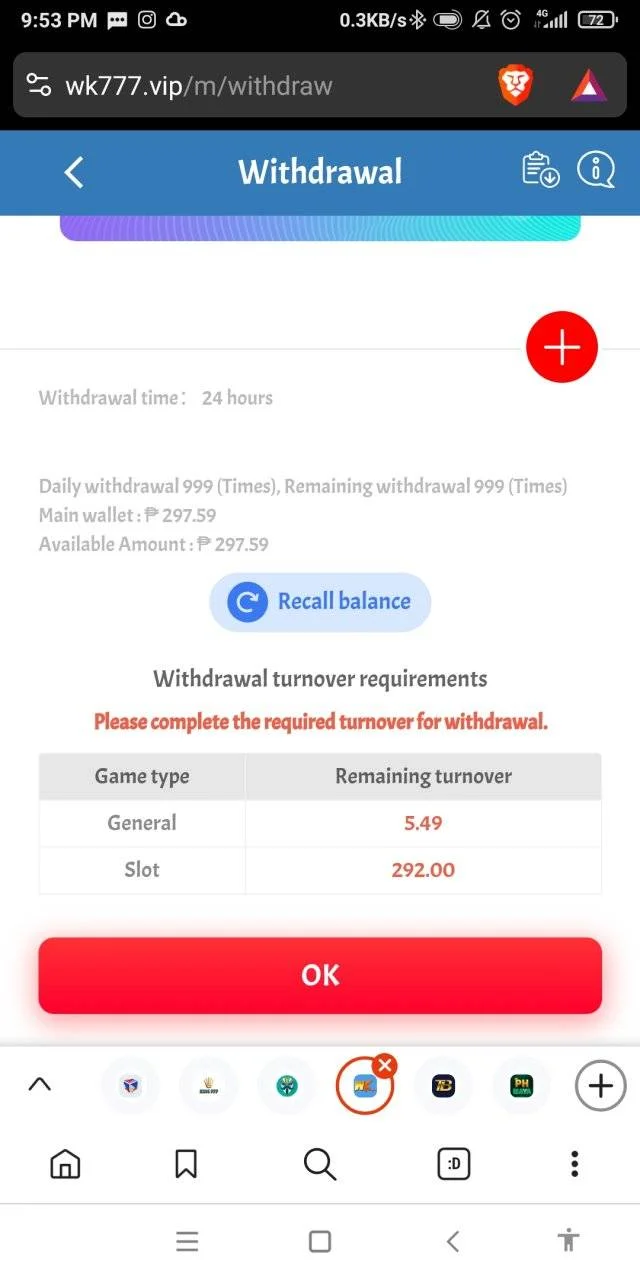Image resolution: width=640 pixels, height=1280 pixels.
Task: Switch to the PH Maya tab
Action: pos(521,1086)
